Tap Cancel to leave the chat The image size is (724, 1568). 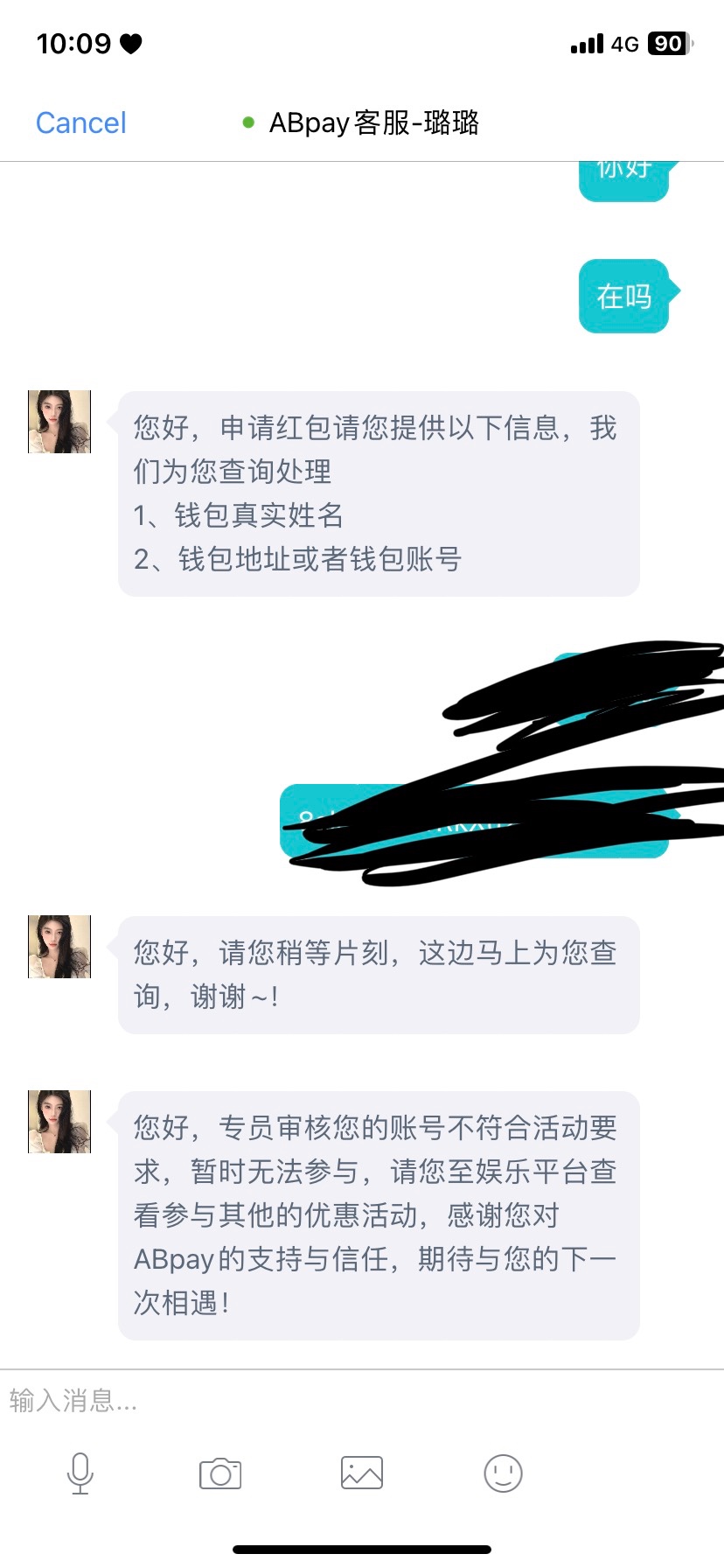pos(81,123)
